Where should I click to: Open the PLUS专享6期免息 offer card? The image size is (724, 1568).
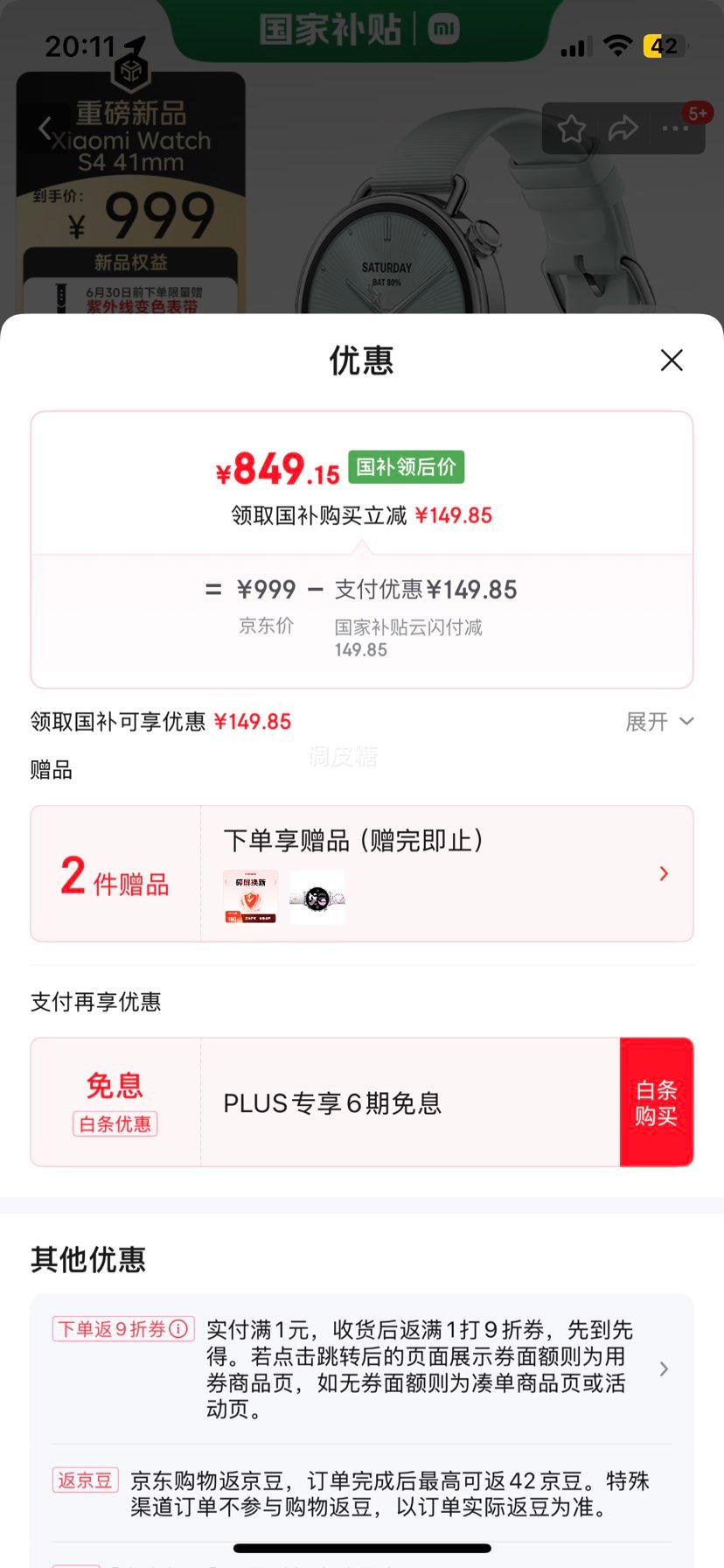(x=332, y=1102)
